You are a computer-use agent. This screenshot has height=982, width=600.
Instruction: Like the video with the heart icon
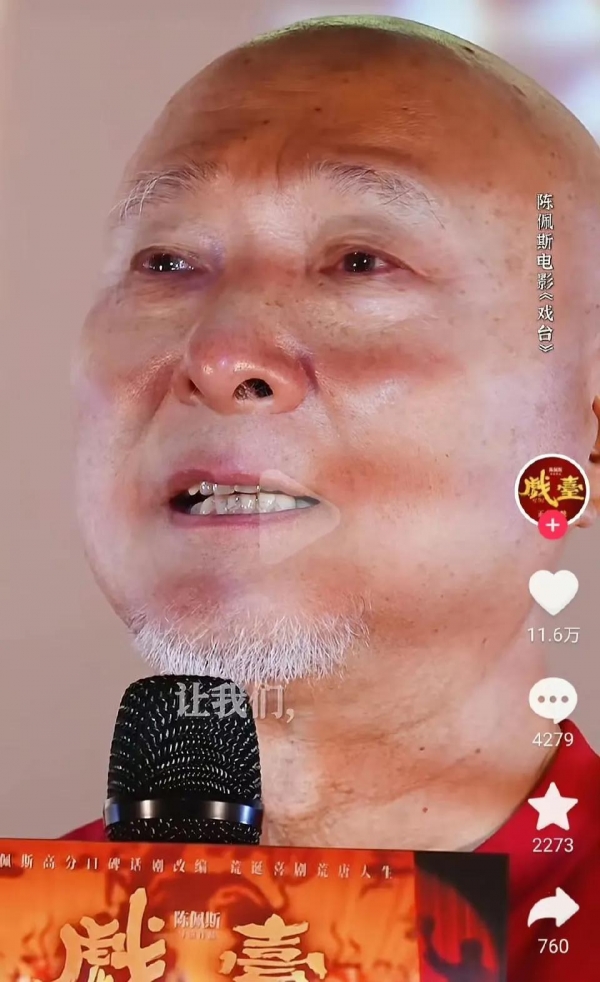pos(553,592)
